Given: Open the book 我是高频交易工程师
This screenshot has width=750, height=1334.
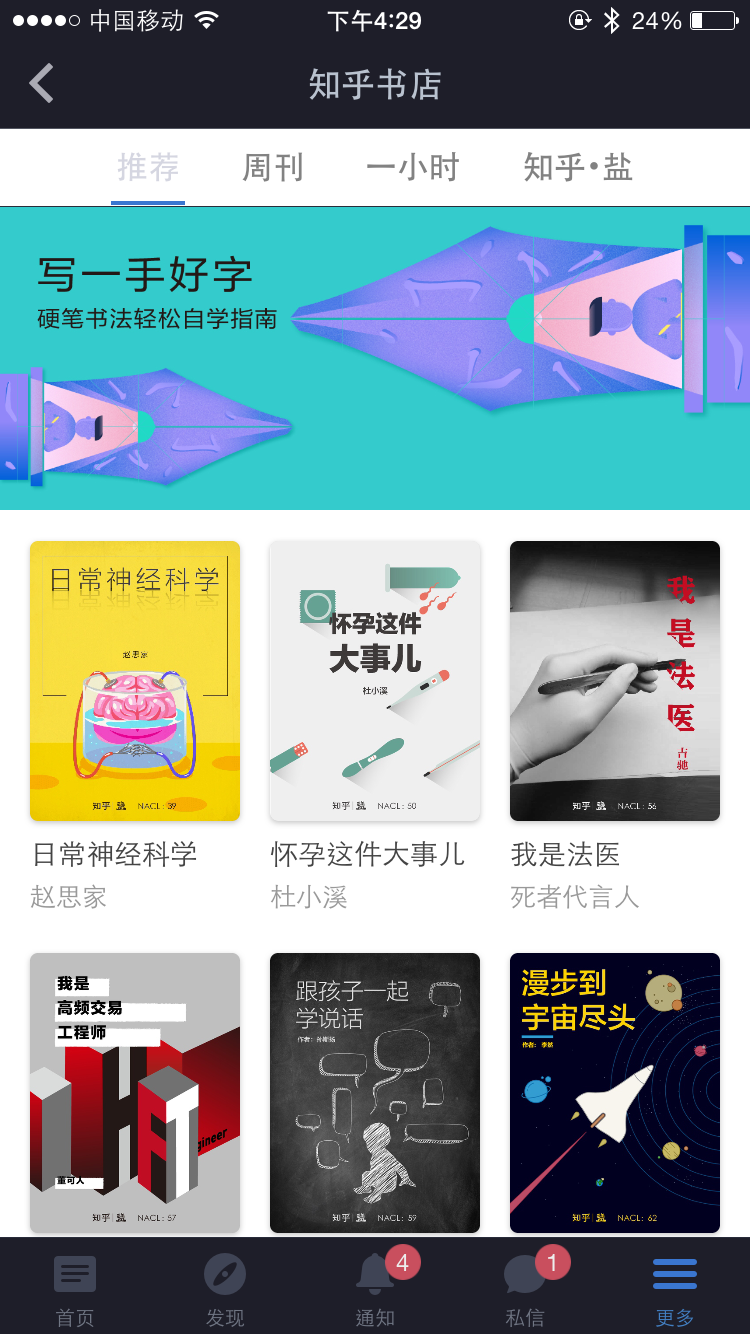Looking at the screenshot, I should tap(135, 1092).
